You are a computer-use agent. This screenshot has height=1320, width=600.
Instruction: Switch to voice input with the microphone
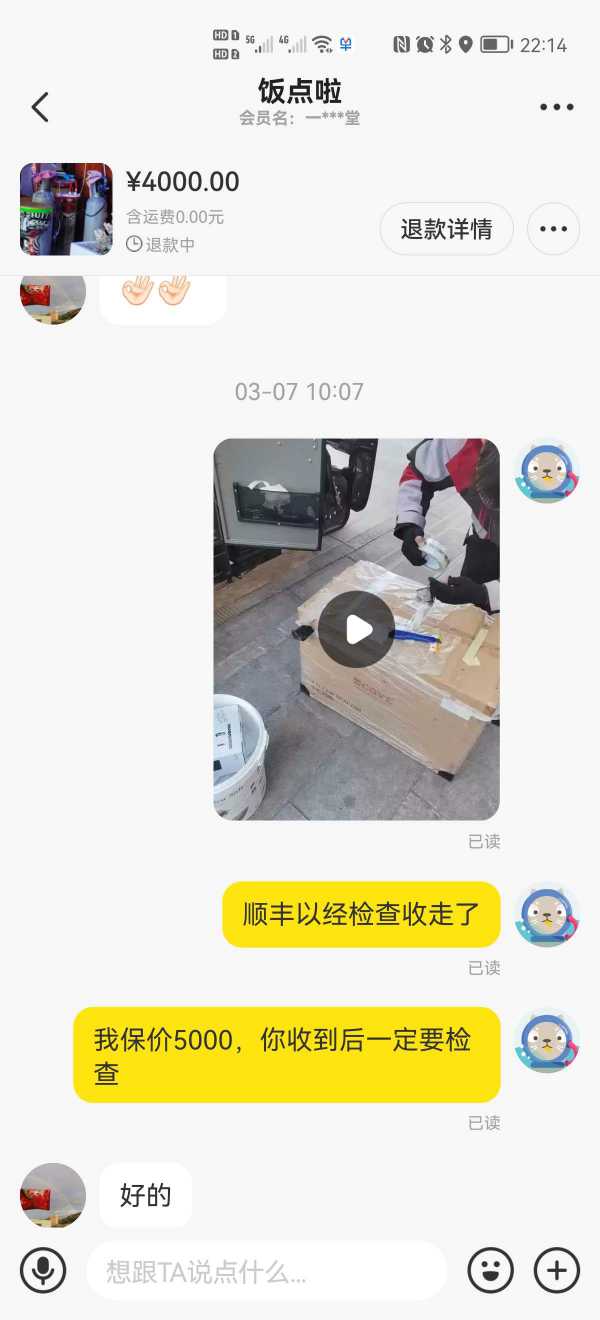43,1270
